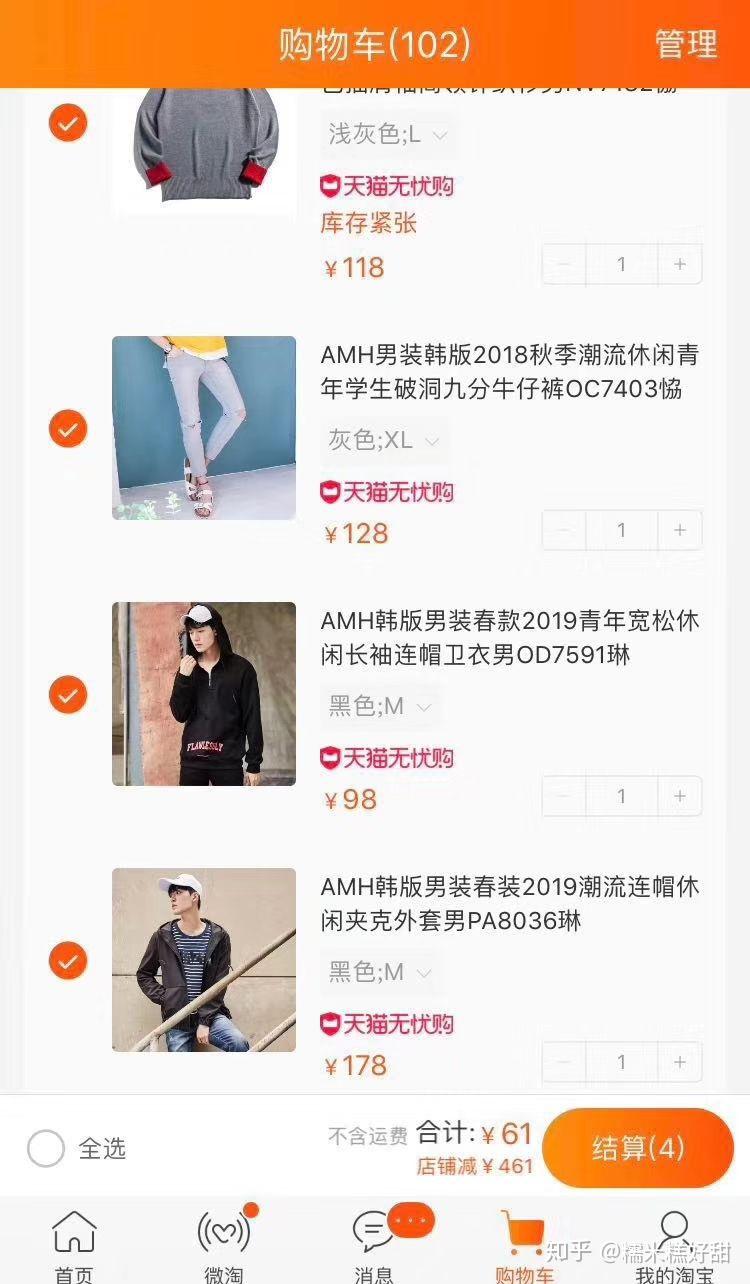
Task: Untick the checkbox for the 卫衣 hoodie item
Action: tap(67, 693)
